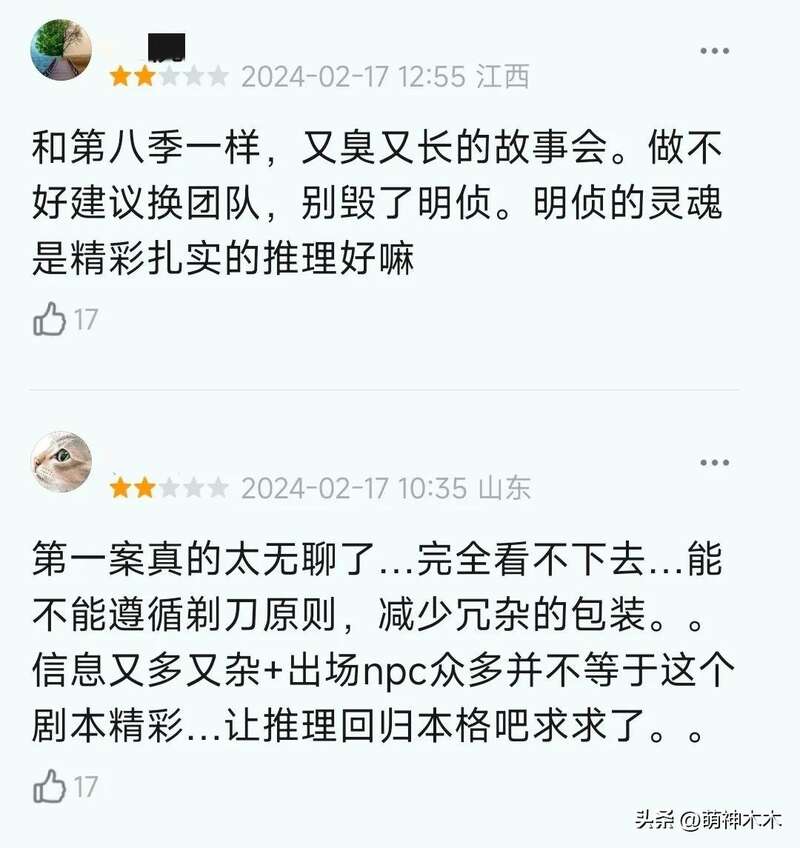Like the review about 第一案太无聊
This screenshot has height=848, width=800.
tap(50, 786)
